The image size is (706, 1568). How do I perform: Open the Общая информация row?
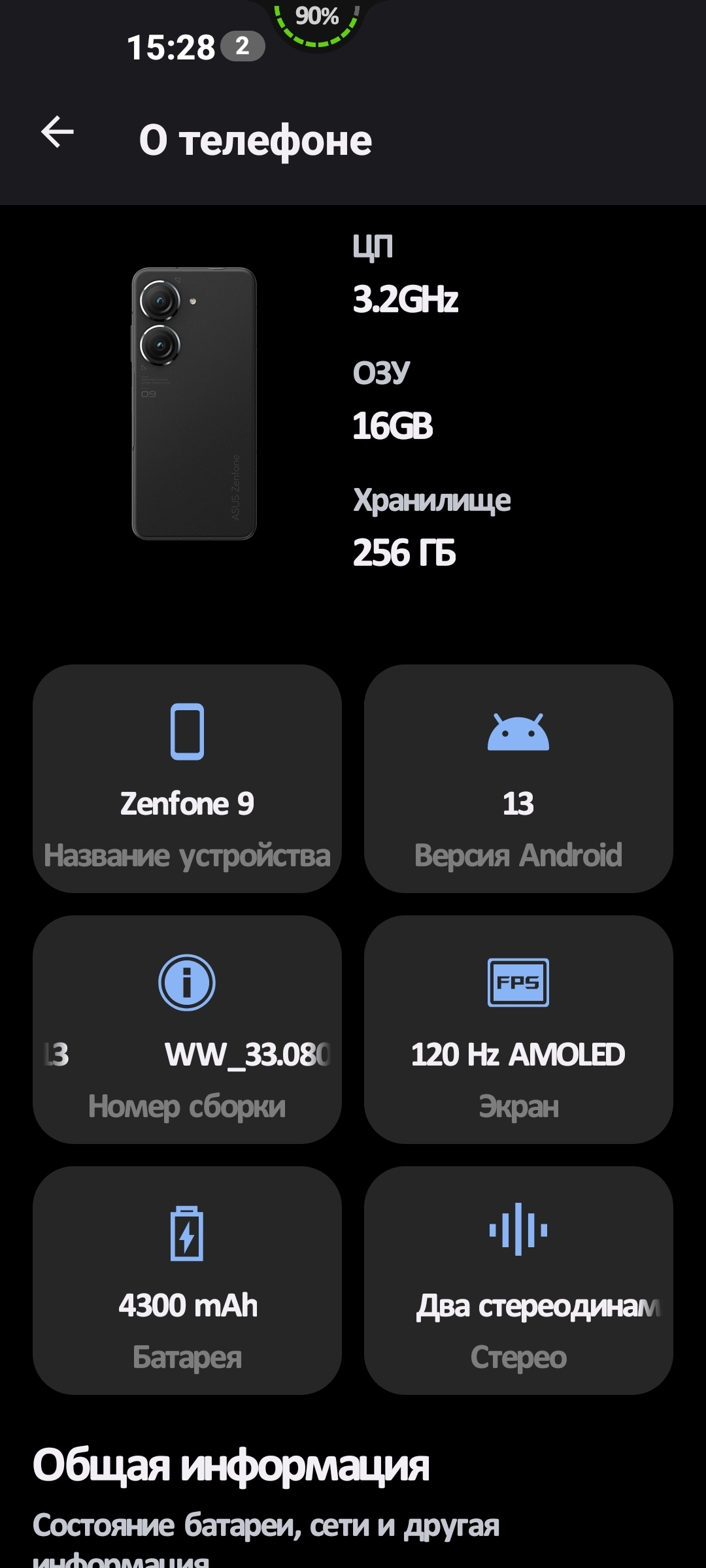(353, 1503)
